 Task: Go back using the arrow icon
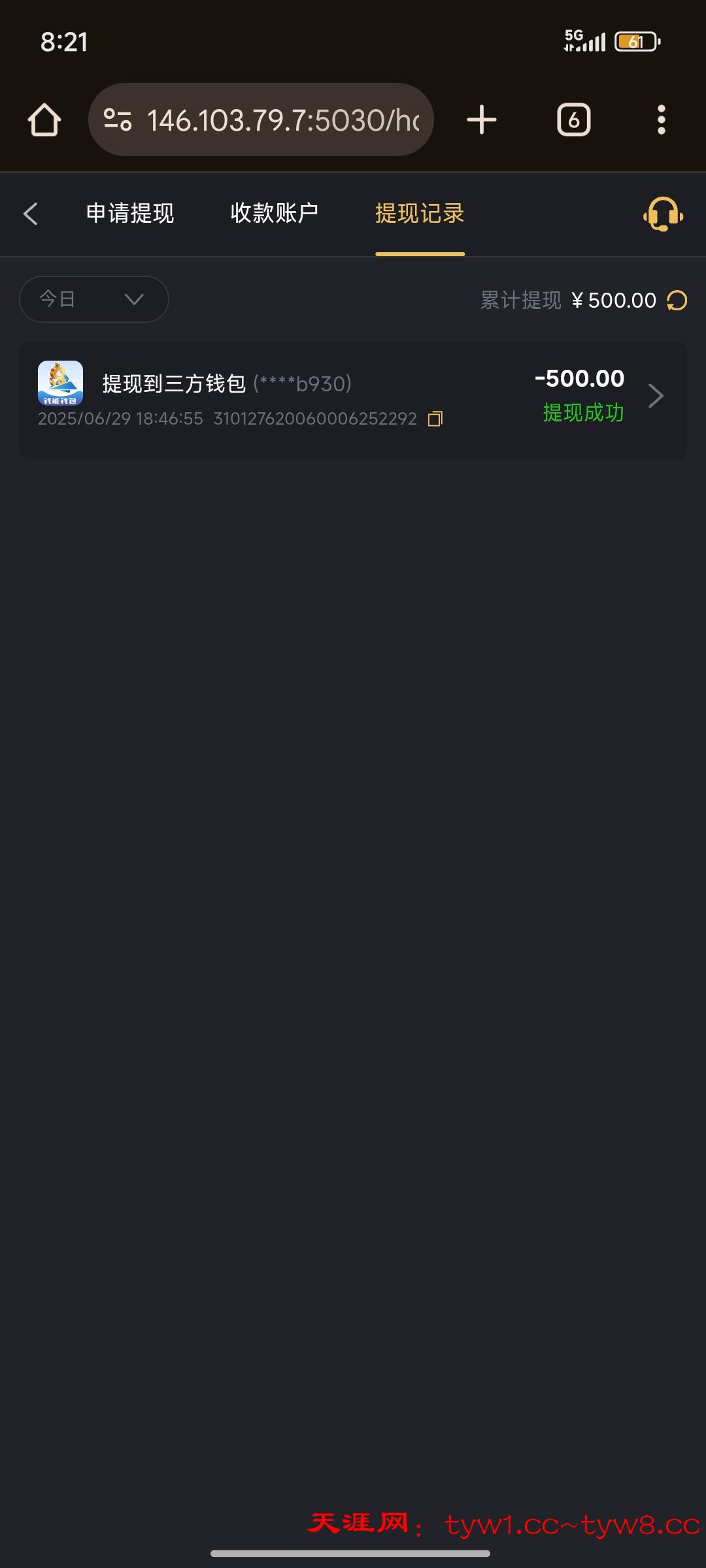pos(31,214)
